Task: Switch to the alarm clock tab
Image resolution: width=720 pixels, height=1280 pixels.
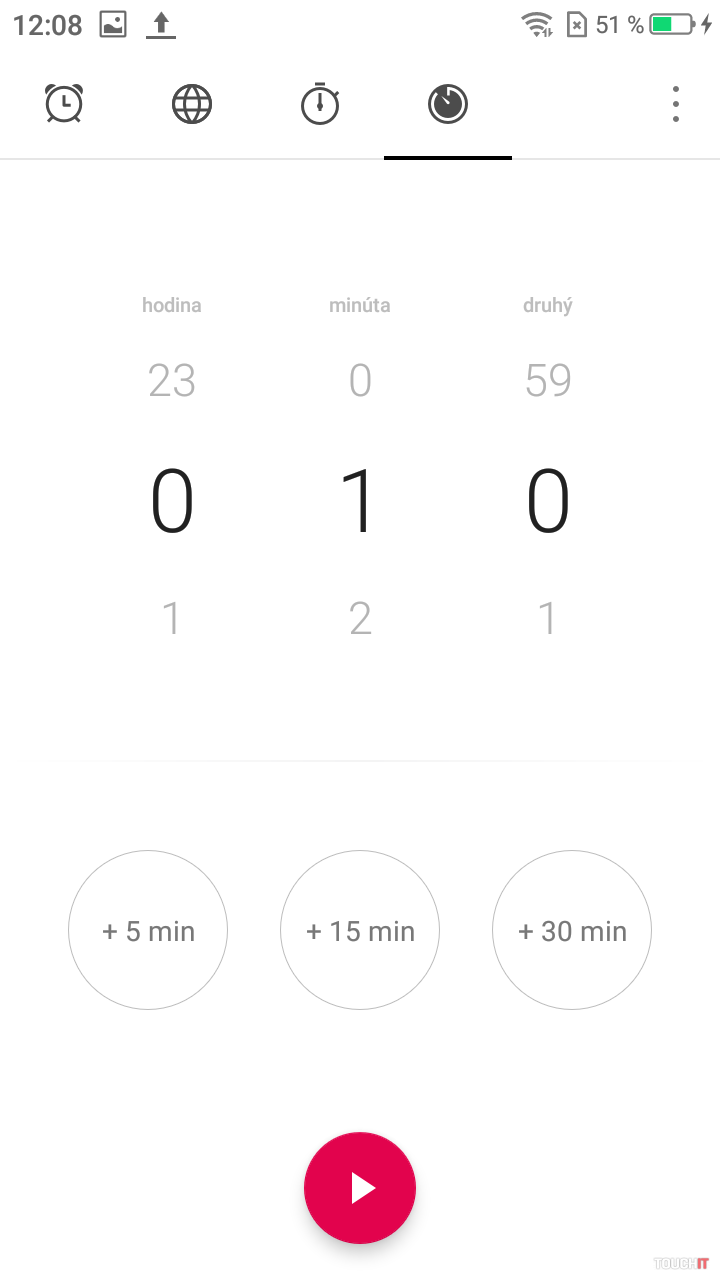Action: [x=64, y=104]
